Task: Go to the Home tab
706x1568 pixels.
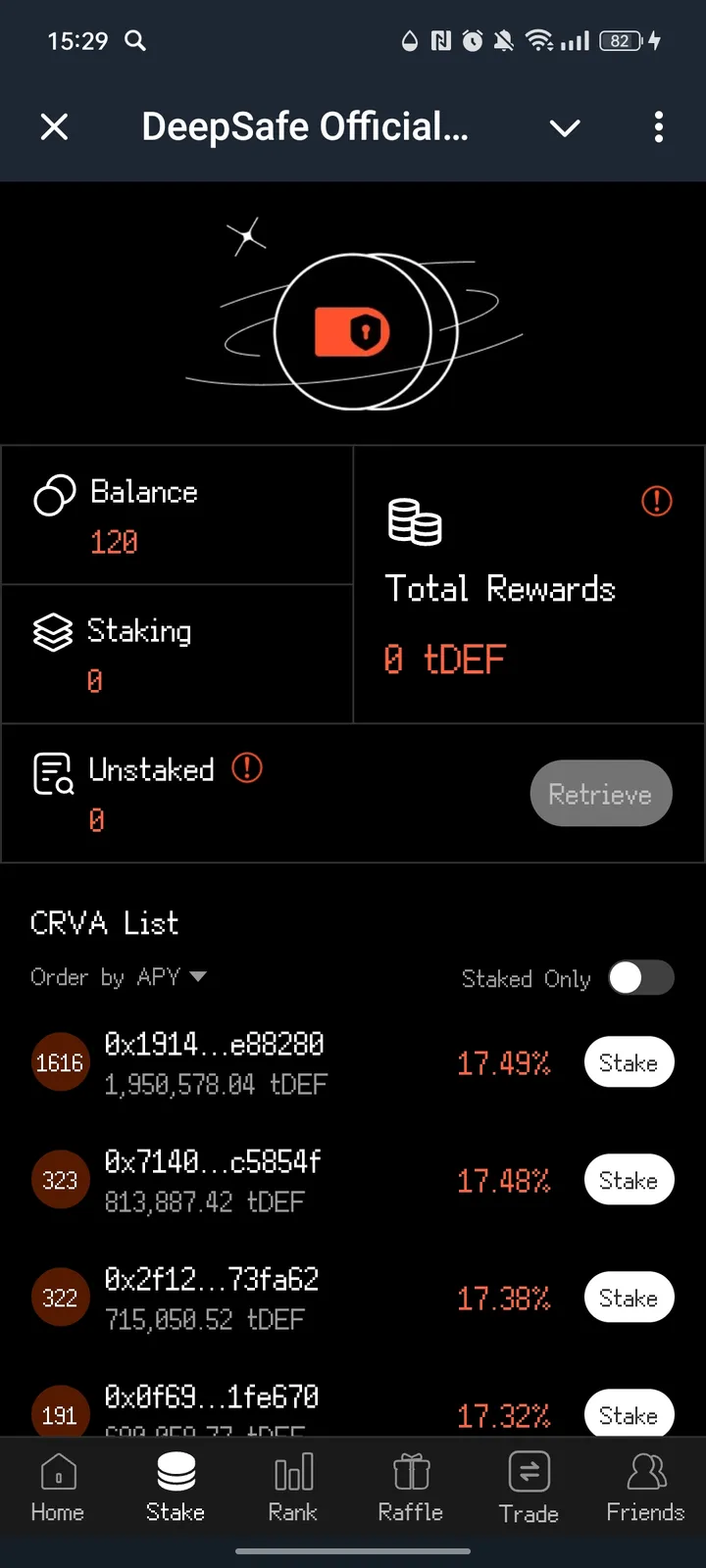Action: [57, 1485]
